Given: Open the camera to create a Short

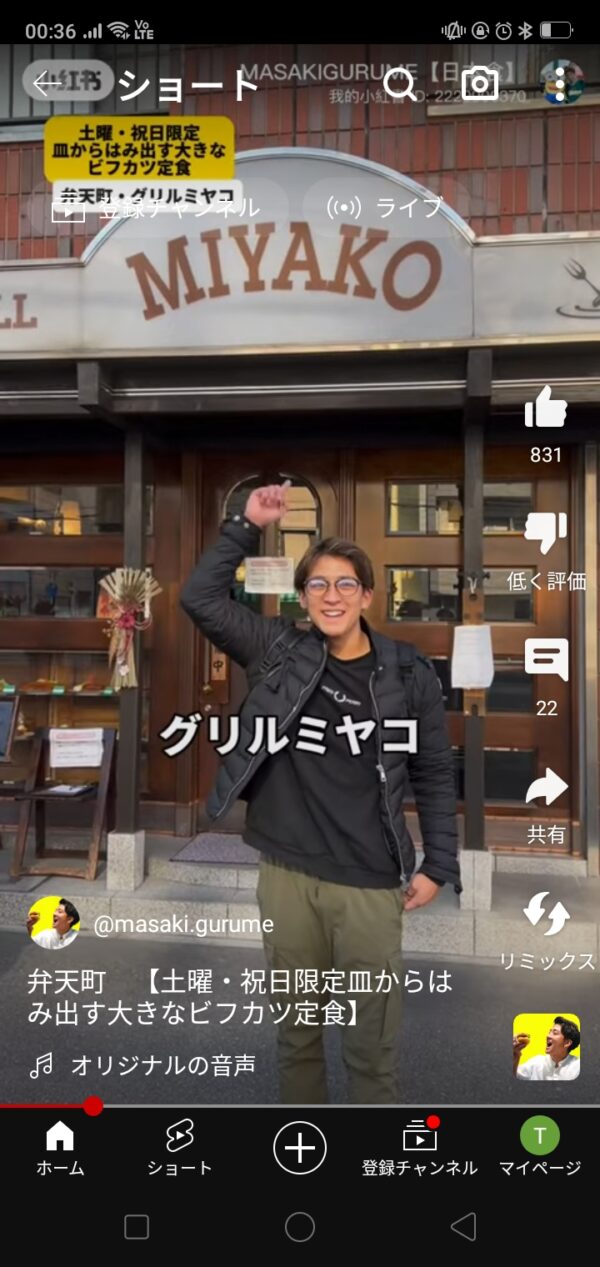Looking at the screenshot, I should coord(480,84).
